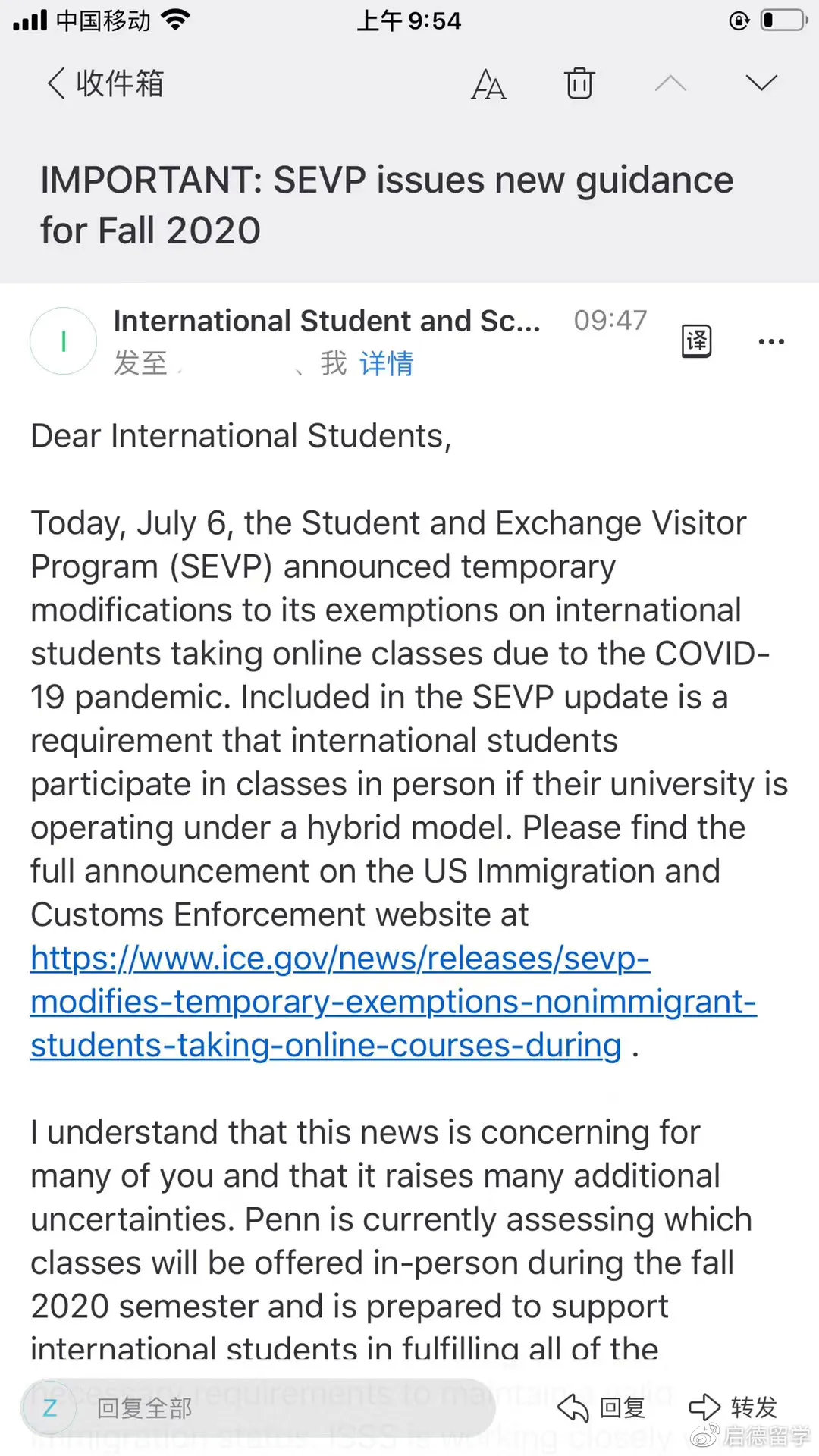Screen dimensions: 819x1456
Task: Tap the 回复全部 reply-all field
Action: (258, 1407)
